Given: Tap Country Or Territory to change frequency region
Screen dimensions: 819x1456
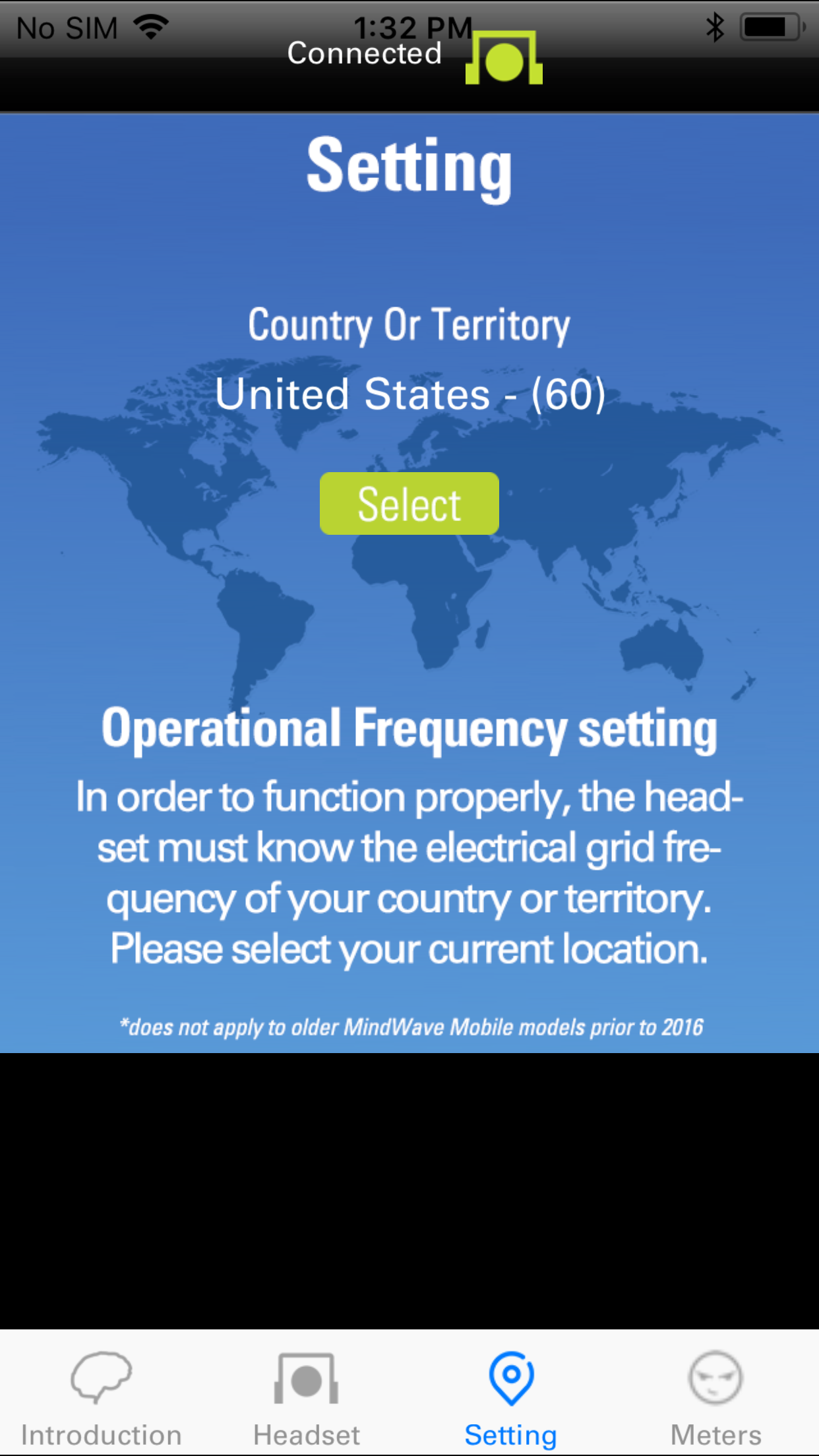Looking at the screenshot, I should pyautogui.click(x=409, y=324).
